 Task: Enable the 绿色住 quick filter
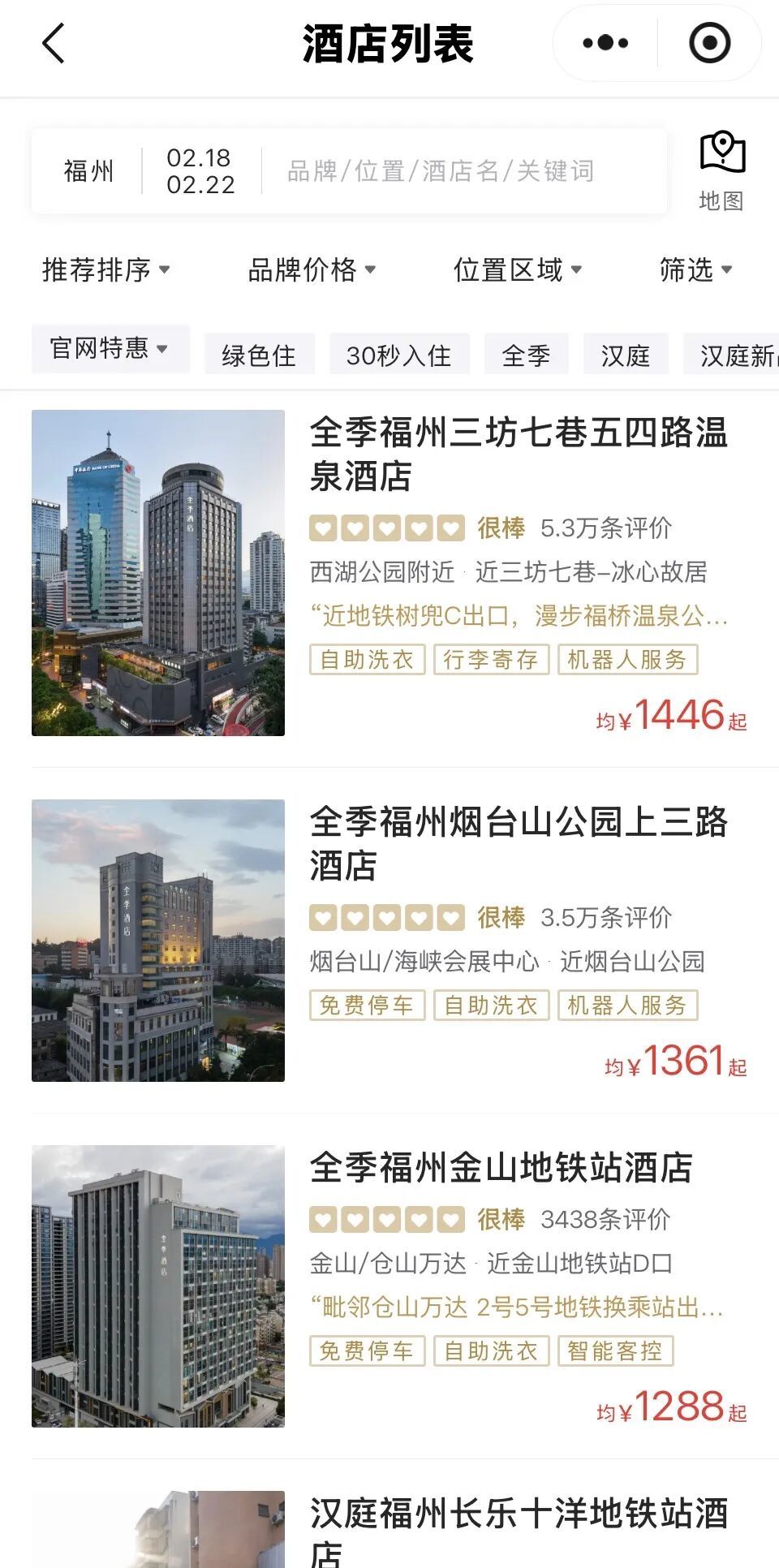pyautogui.click(x=260, y=354)
